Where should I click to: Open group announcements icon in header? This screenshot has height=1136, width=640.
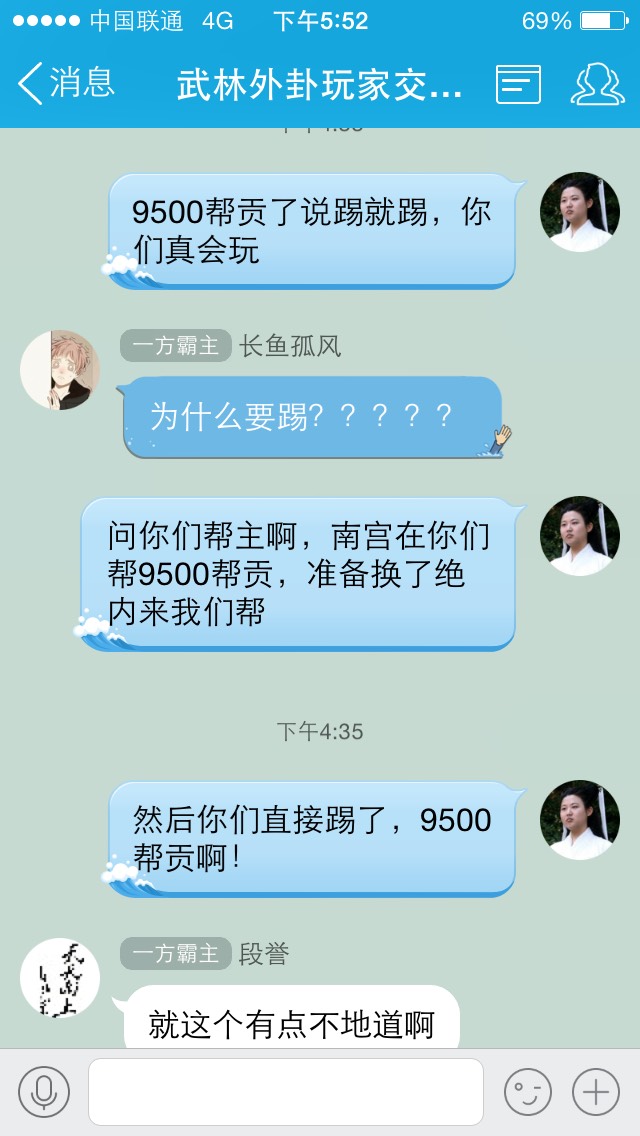(x=518, y=85)
